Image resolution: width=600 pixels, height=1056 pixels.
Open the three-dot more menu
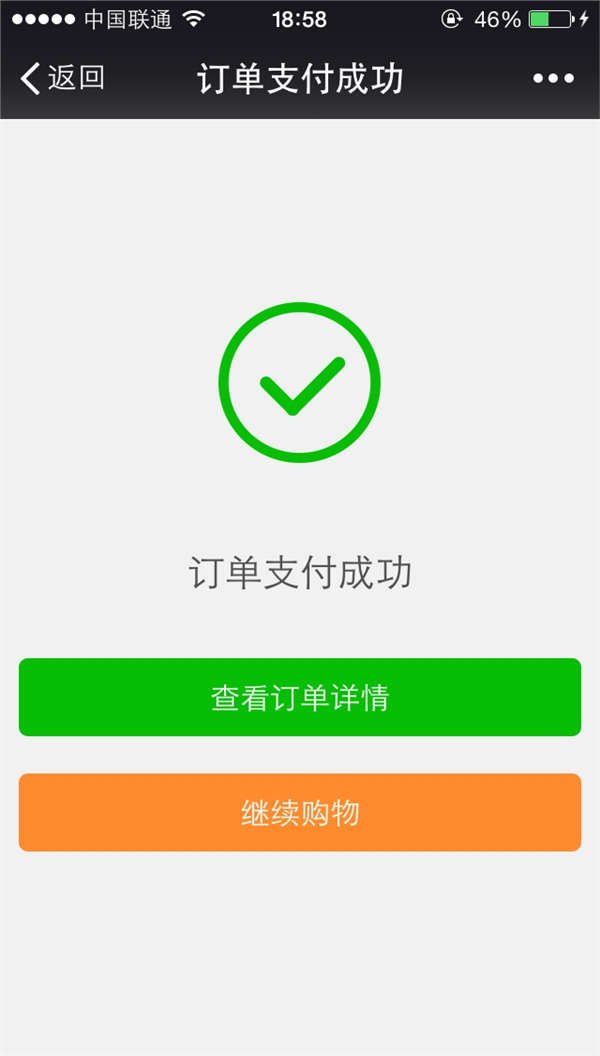click(554, 79)
